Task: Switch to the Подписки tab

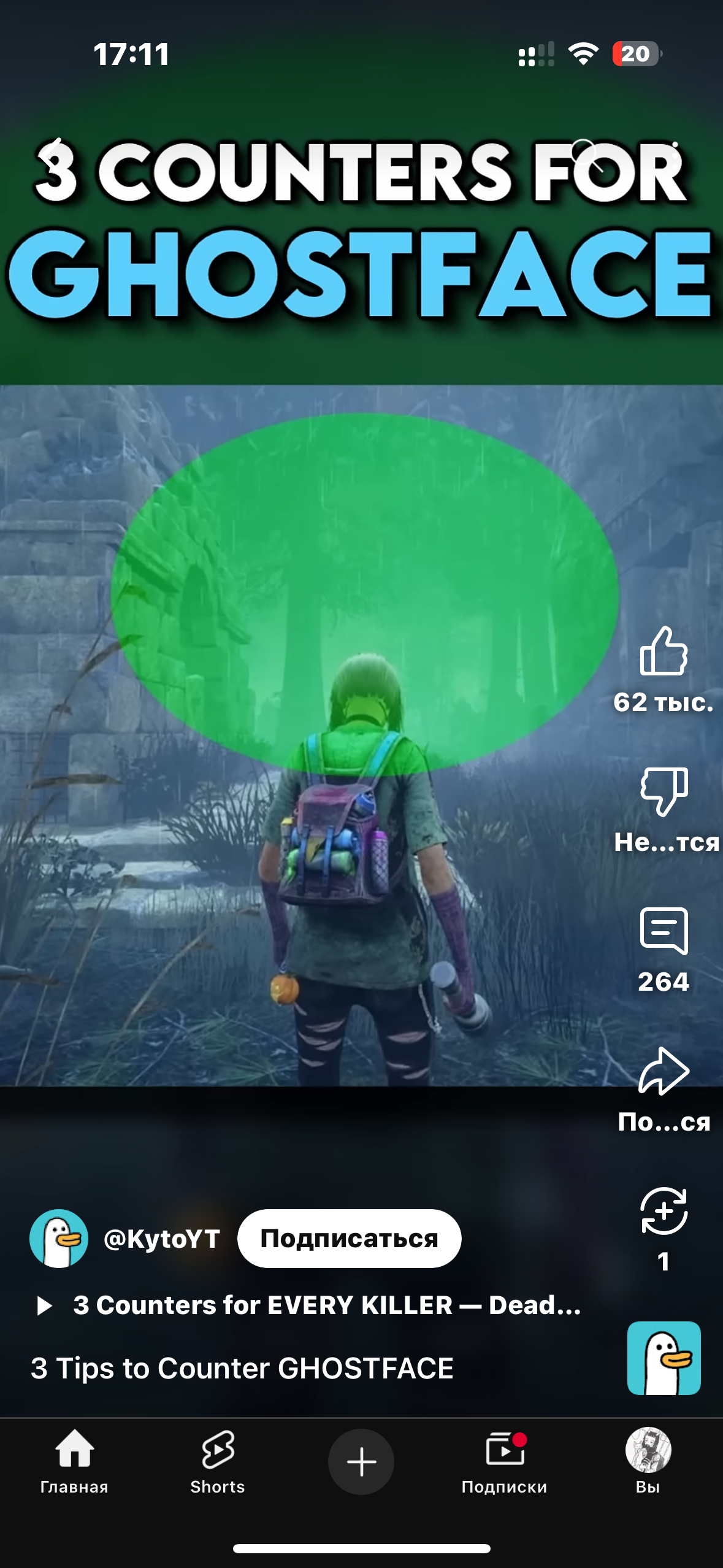Action: (504, 1461)
